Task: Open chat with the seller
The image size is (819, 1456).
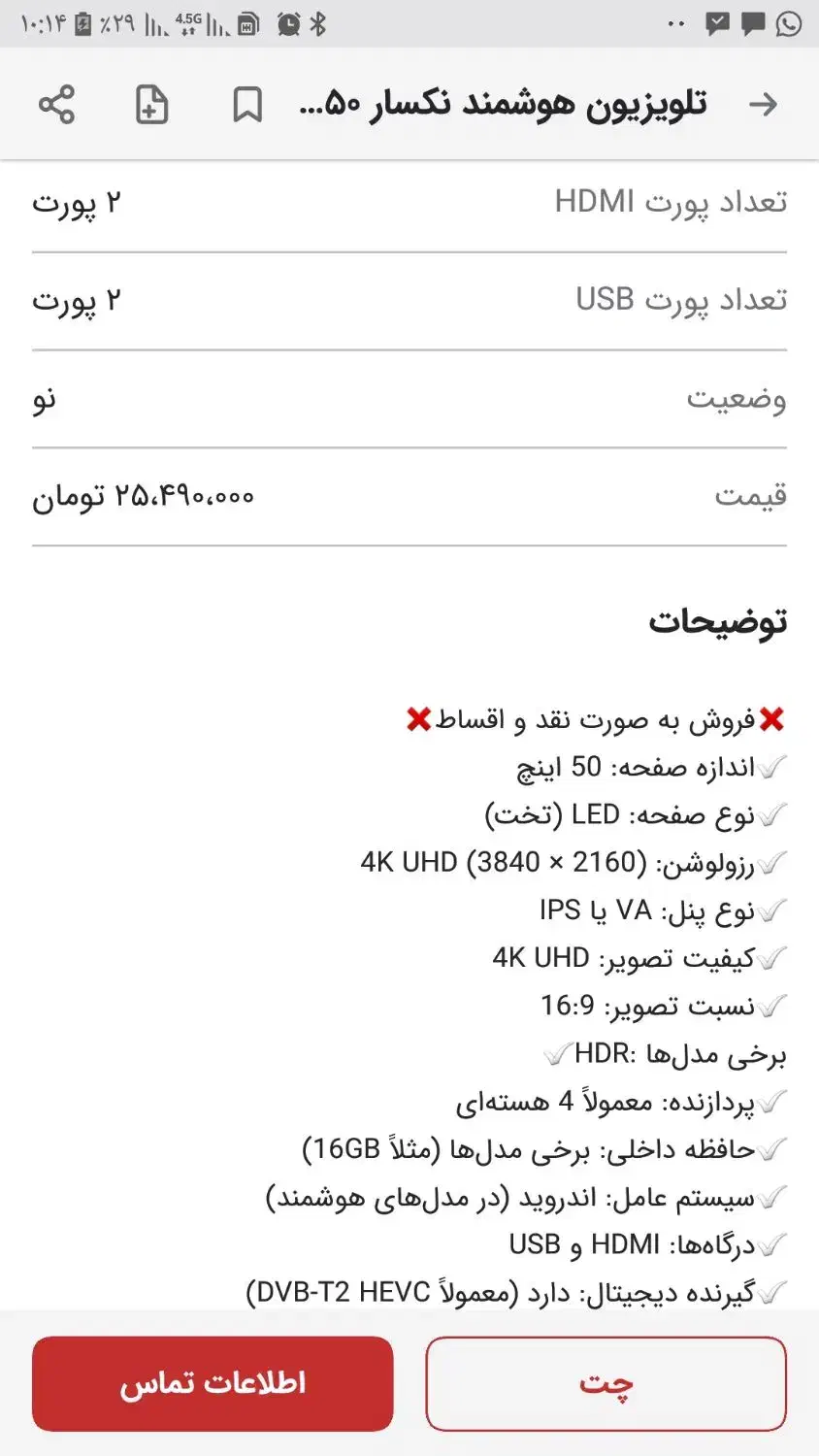Action: tap(606, 1383)
